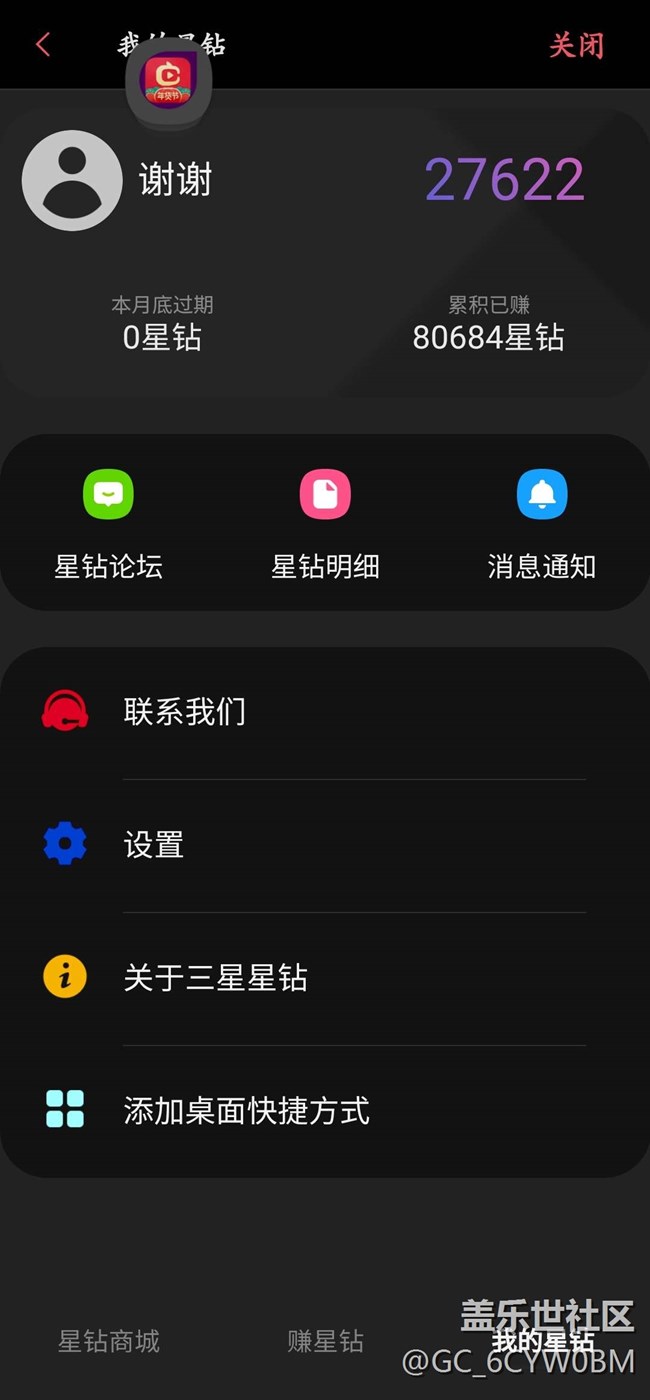Open 消息通知 notifications

pyautogui.click(x=542, y=523)
